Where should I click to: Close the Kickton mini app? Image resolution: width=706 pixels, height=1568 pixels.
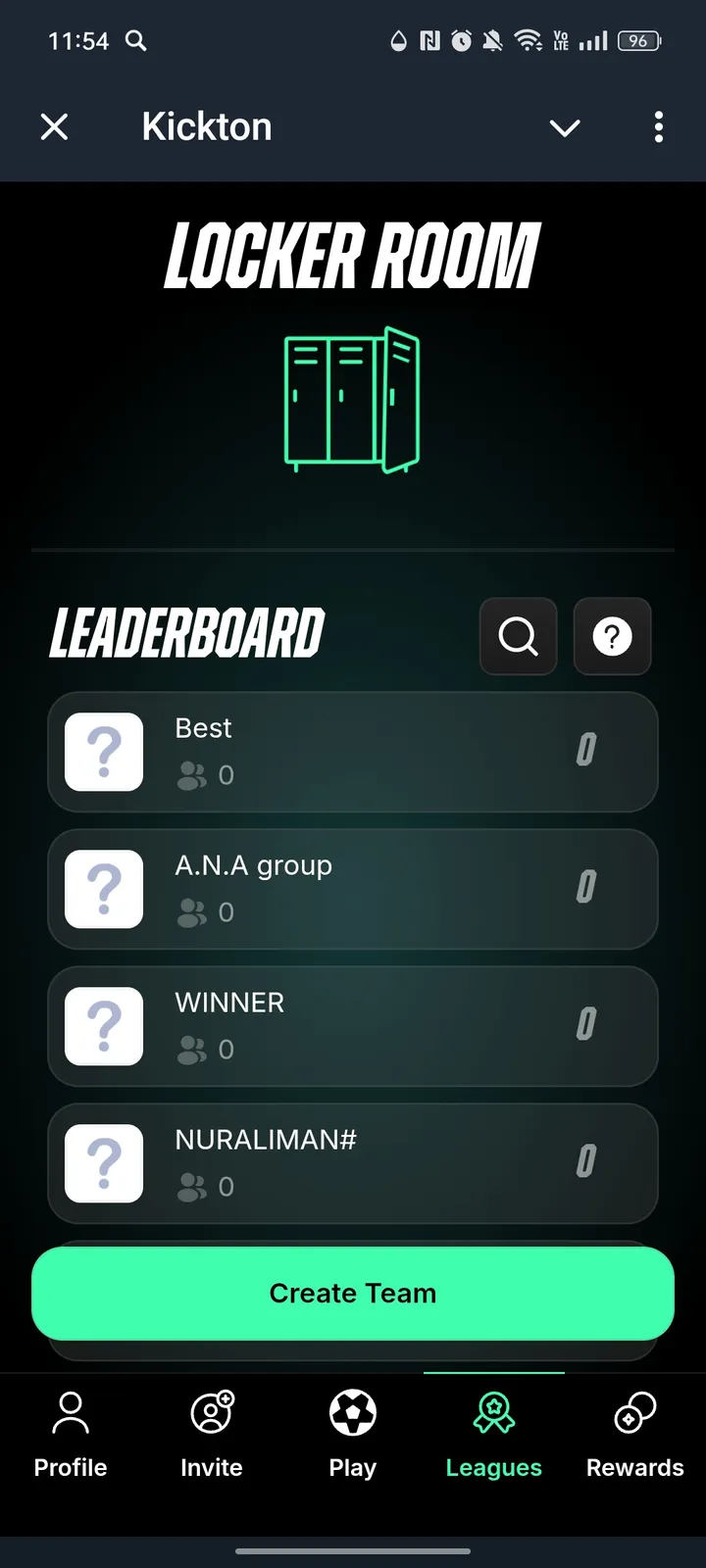coord(55,126)
